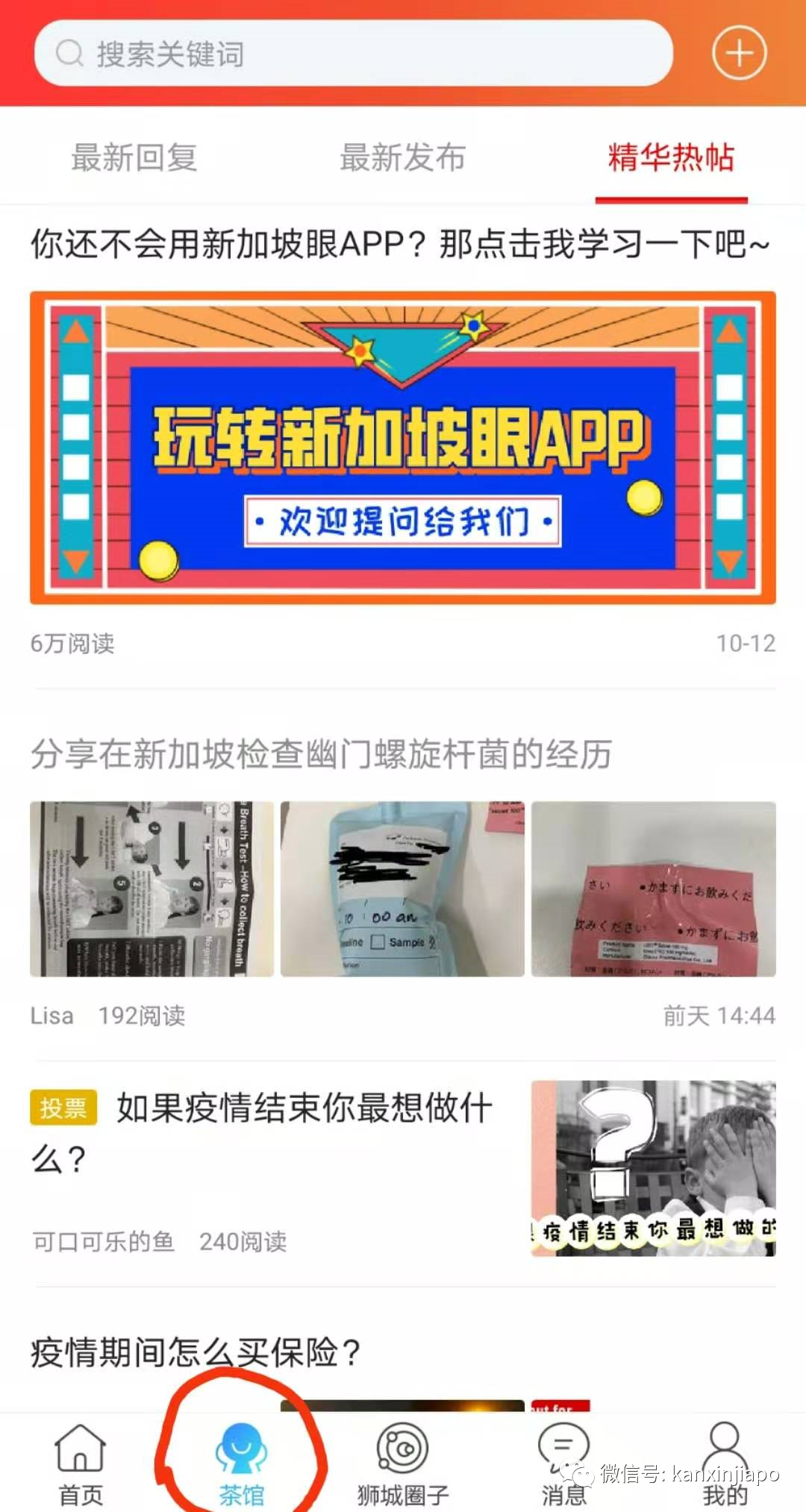This screenshot has width=806, height=1512.
Task: Tap the 搜索关键词 search box
Action: coord(353,54)
